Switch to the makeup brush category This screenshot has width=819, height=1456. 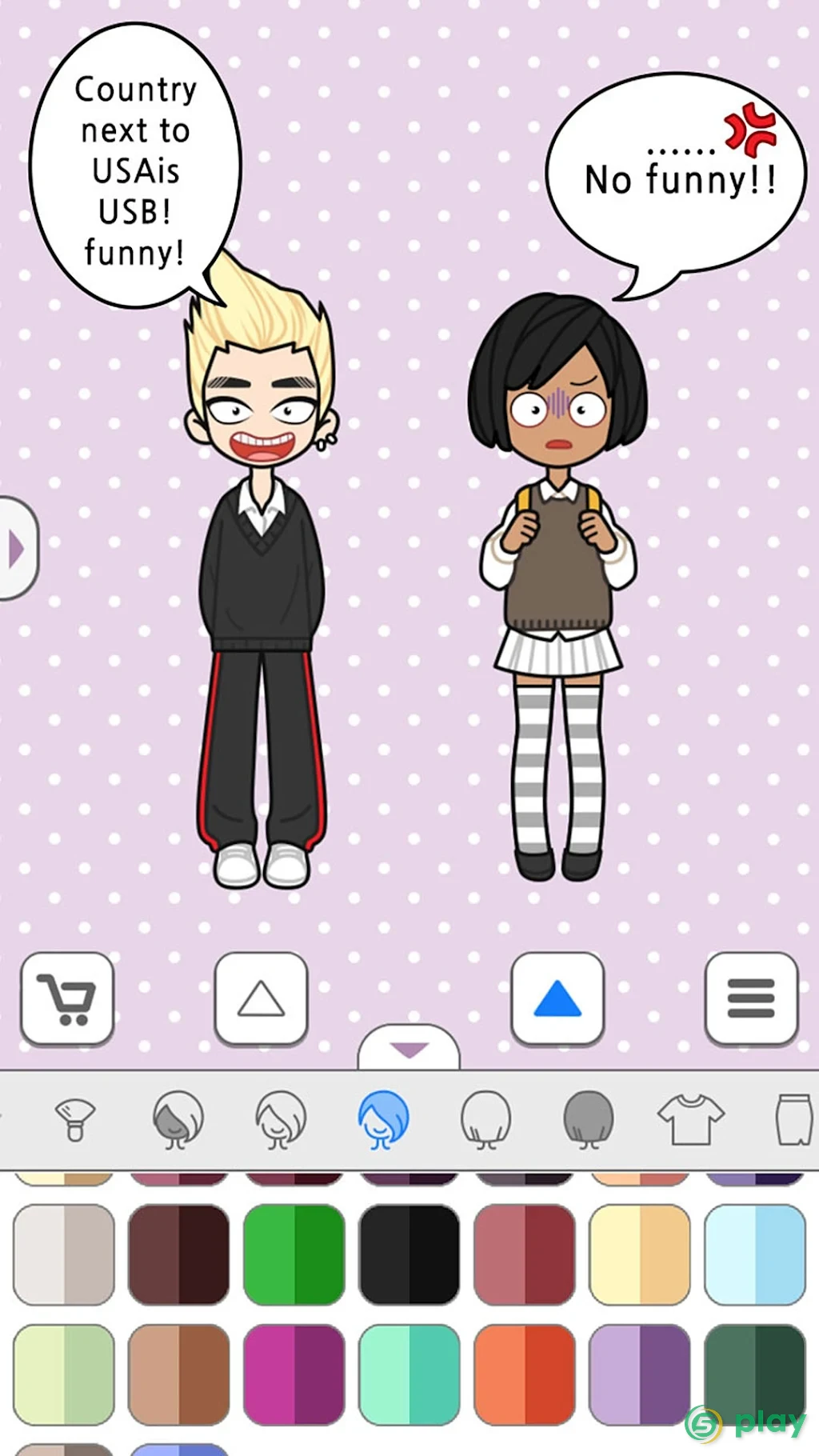pyautogui.click(x=74, y=1119)
